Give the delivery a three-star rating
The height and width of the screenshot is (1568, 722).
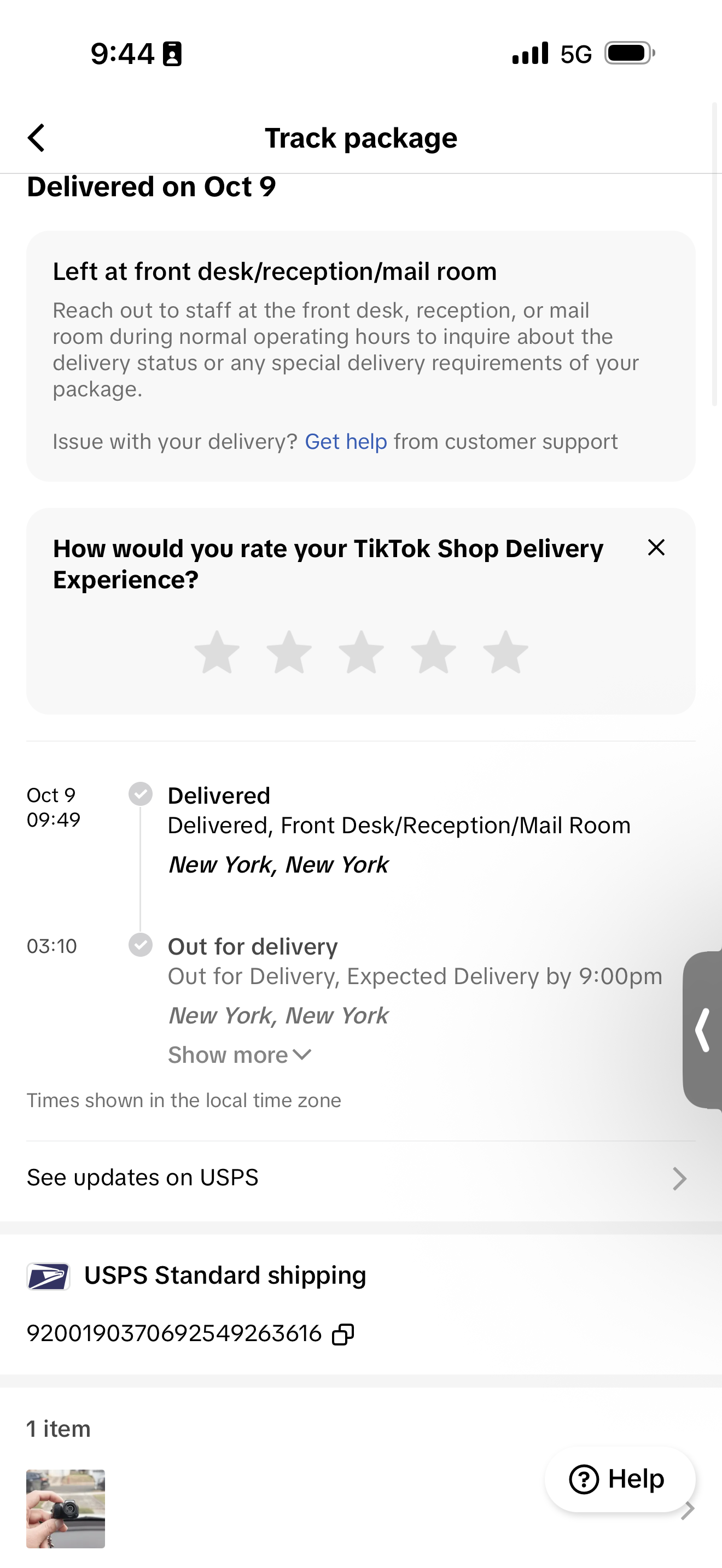pyautogui.click(x=361, y=653)
